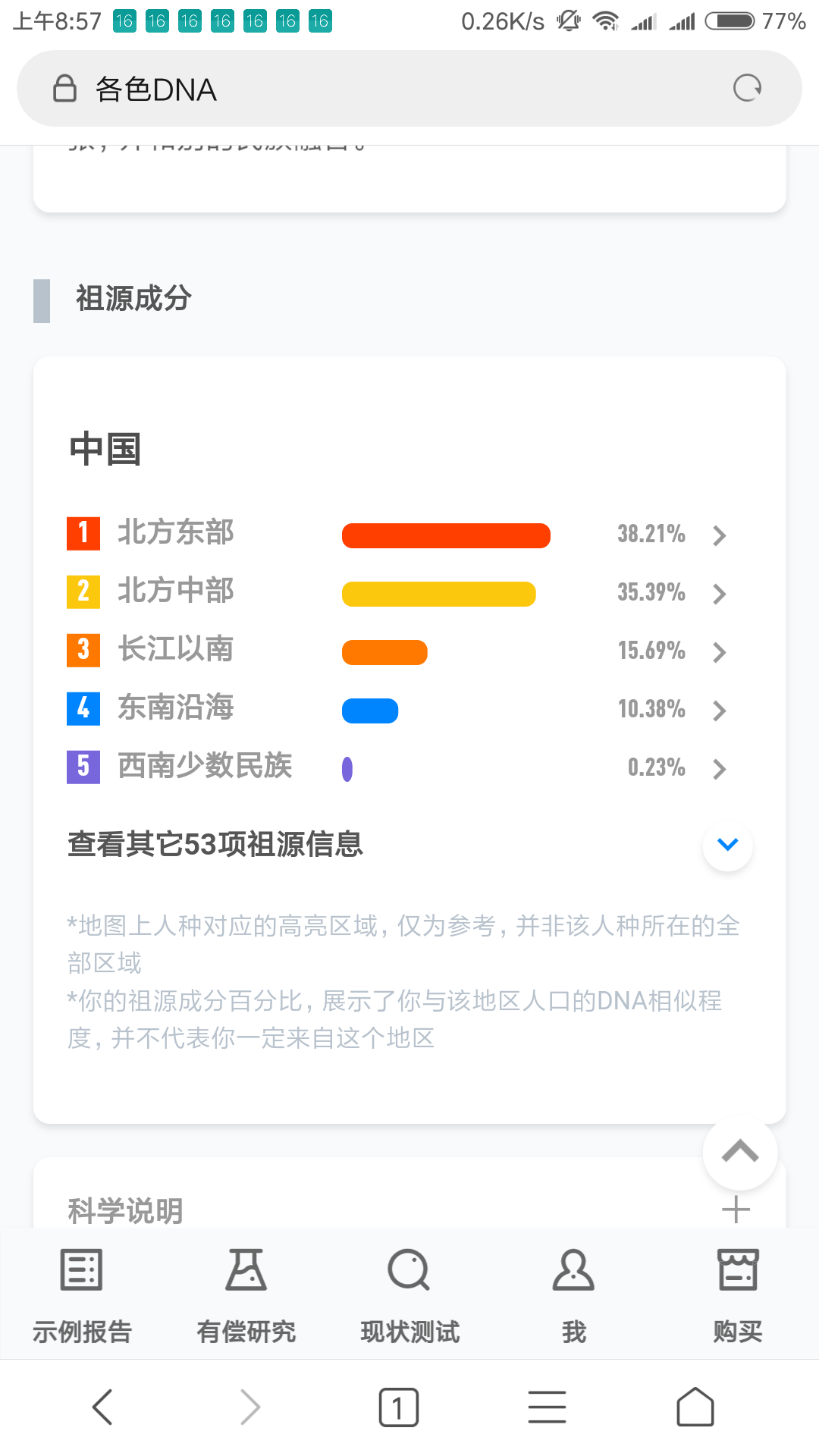Open the browser menu
819x1456 pixels.
click(547, 1407)
